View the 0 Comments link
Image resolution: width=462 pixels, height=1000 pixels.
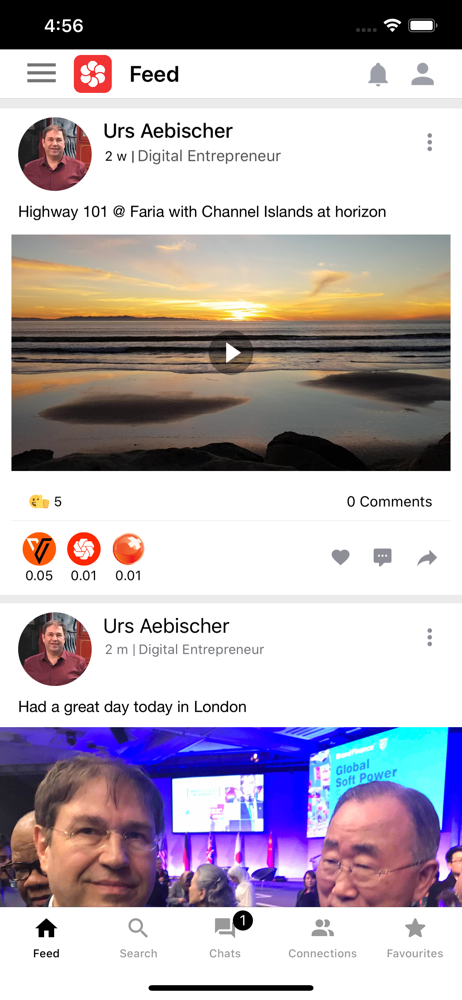point(389,502)
